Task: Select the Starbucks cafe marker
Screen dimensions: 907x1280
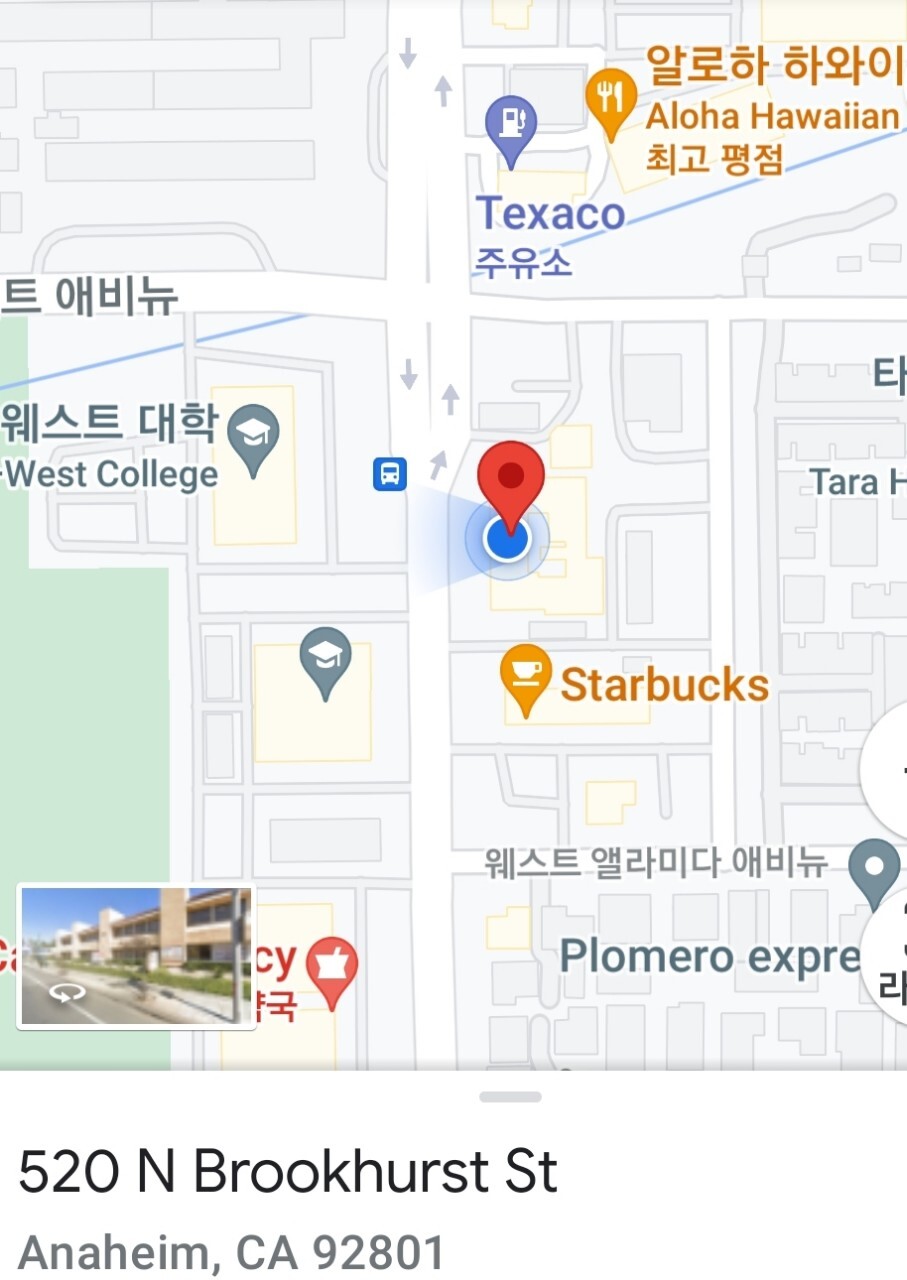Action: click(x=525, y=675)
